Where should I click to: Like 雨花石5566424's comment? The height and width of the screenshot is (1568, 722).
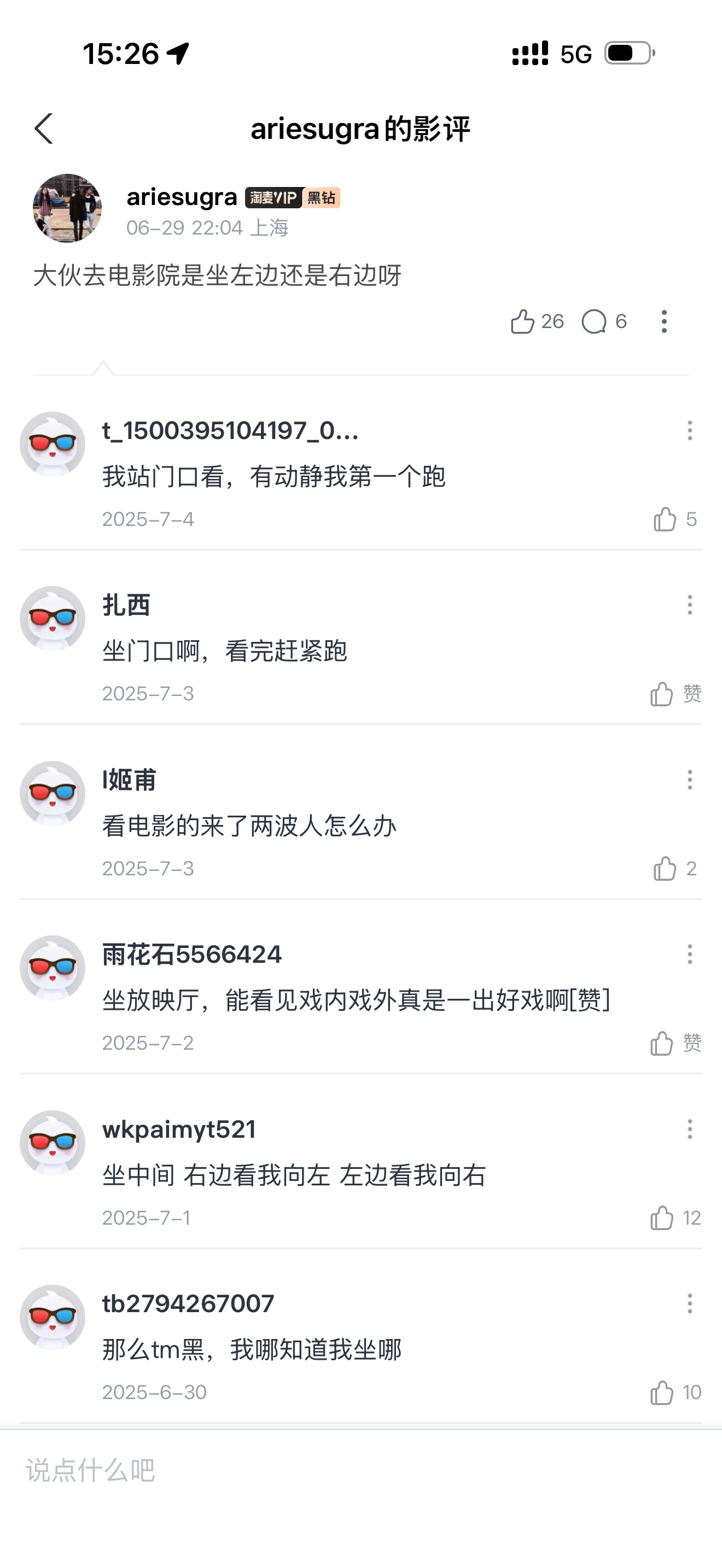(662, 1043)
